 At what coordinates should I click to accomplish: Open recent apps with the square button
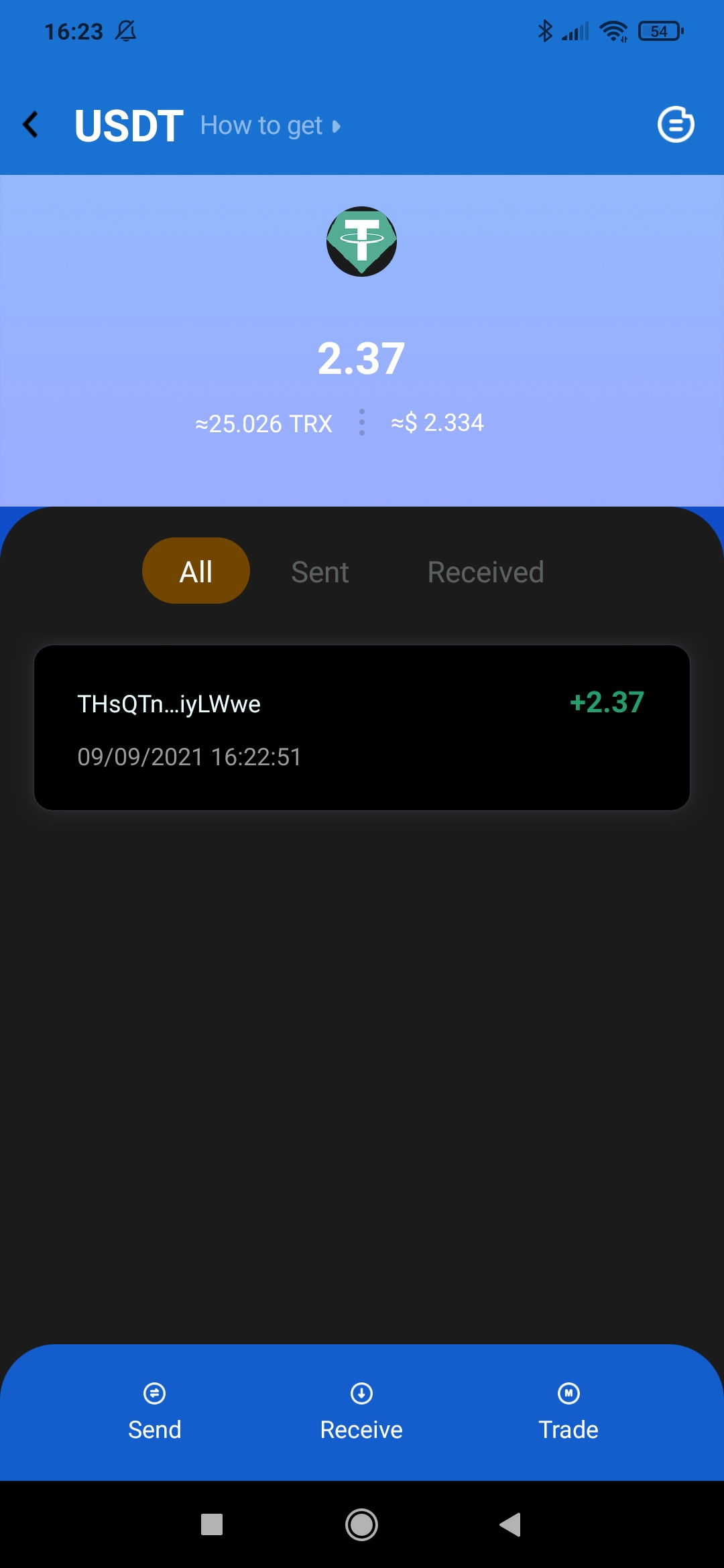pyautogui.click(x=212, y=1525)
